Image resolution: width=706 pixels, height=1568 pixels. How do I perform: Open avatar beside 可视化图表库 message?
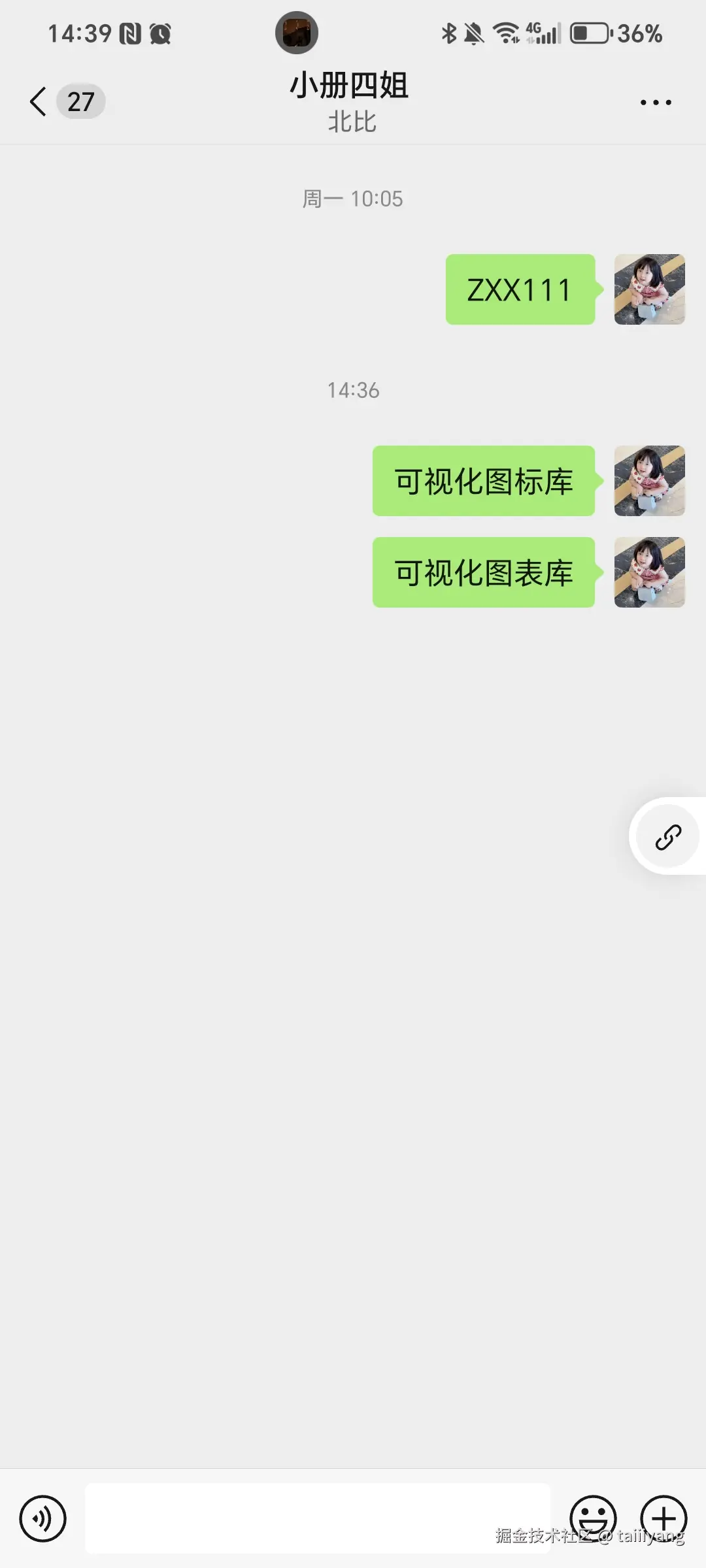(649, 572)
